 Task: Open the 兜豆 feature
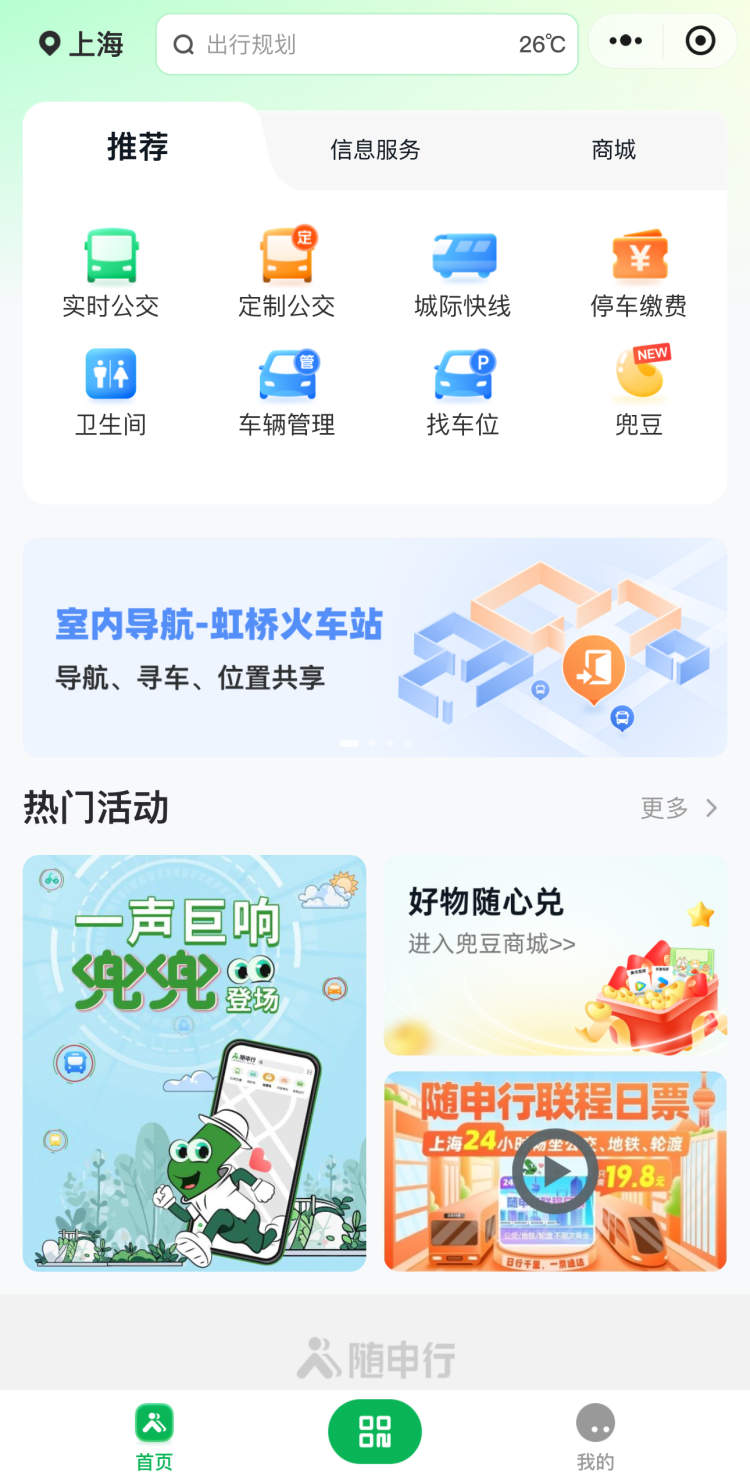[639, 392]
